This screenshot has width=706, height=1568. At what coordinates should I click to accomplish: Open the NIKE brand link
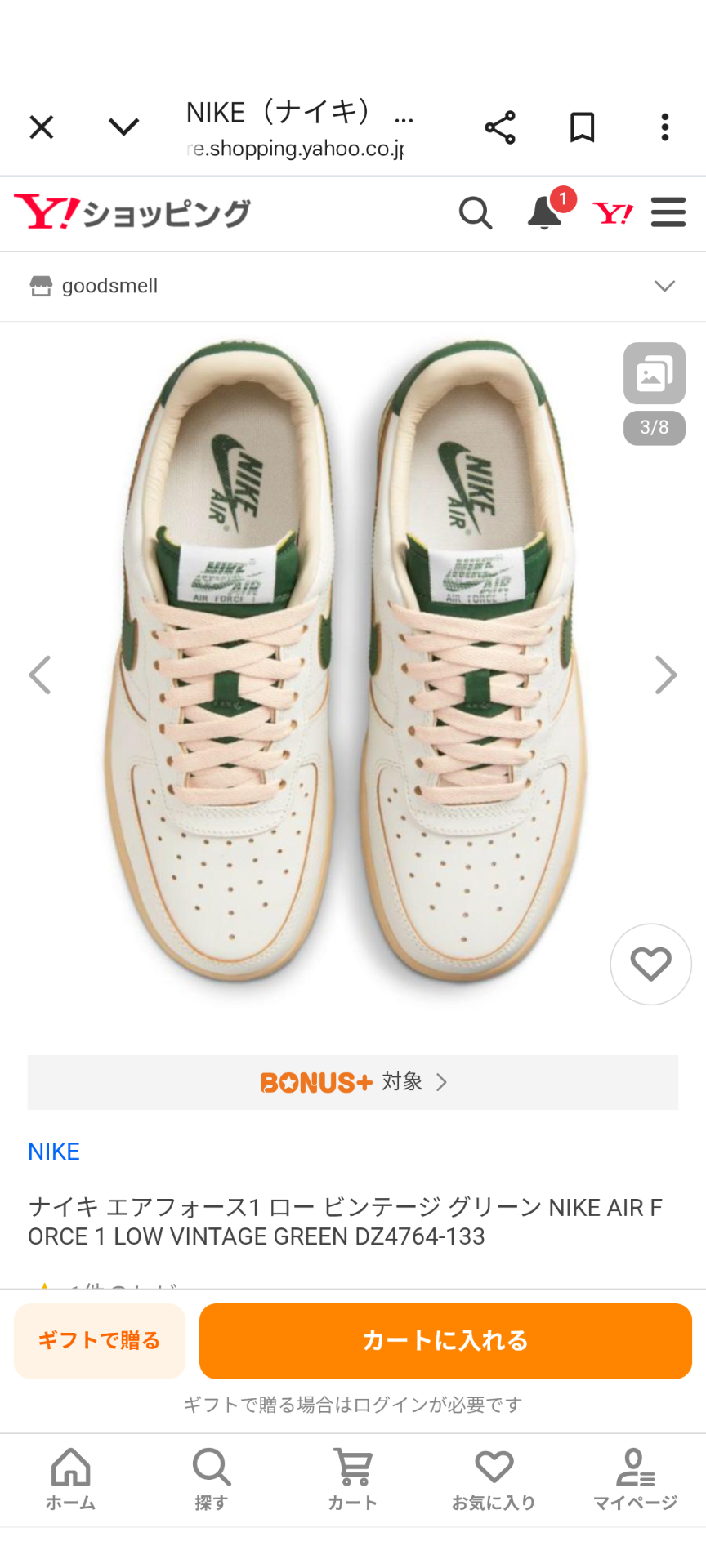click(x=53, y=1151)
